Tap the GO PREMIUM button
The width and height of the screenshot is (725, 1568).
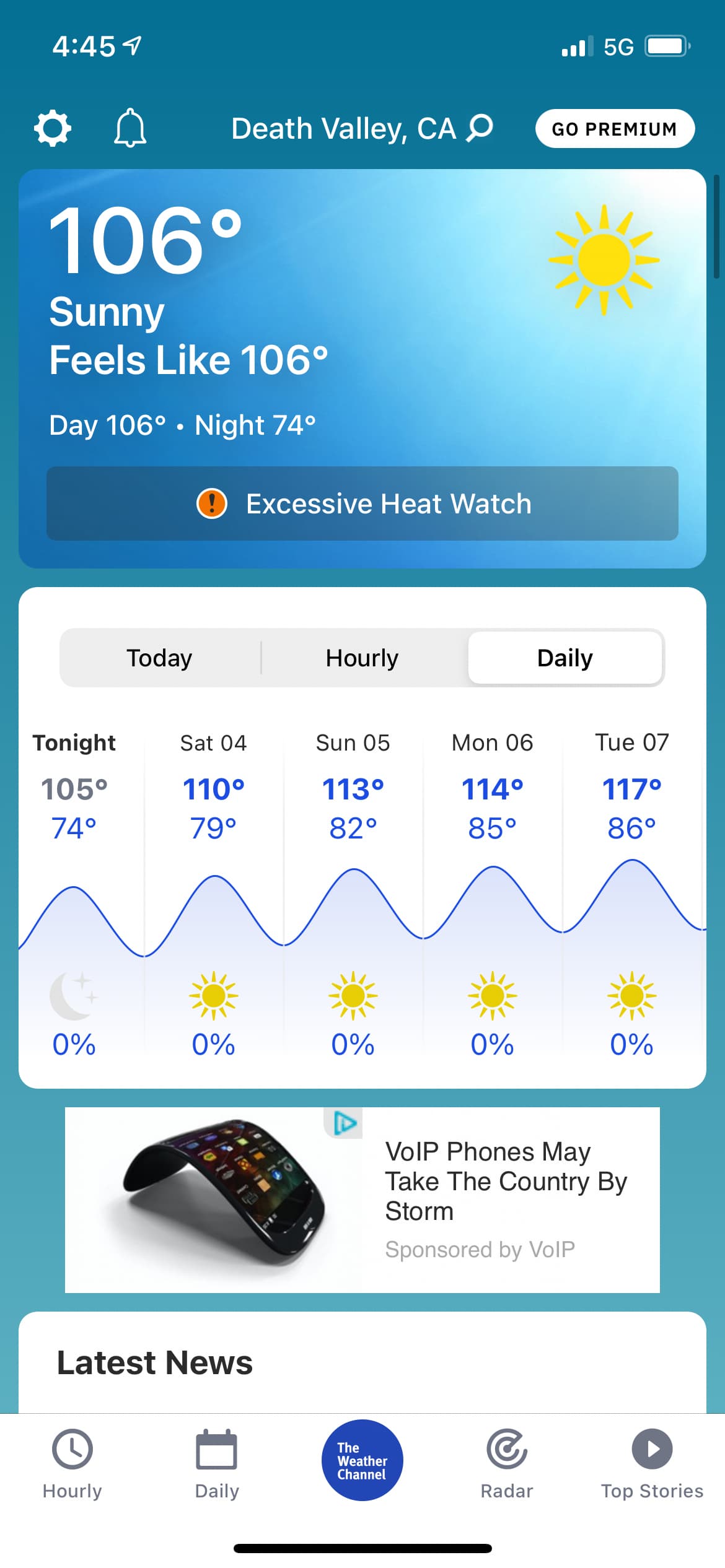(x=615, y=129)
